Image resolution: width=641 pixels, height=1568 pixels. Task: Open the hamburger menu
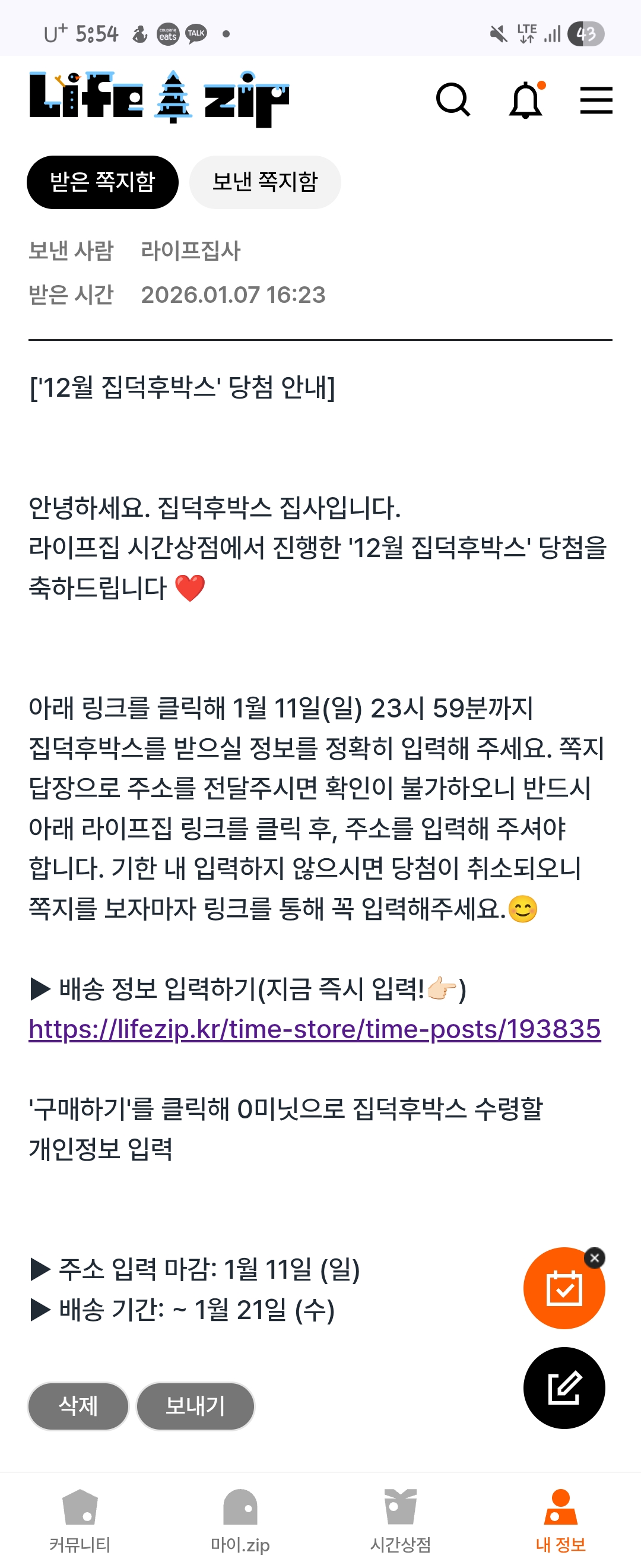tap(596, 100)
